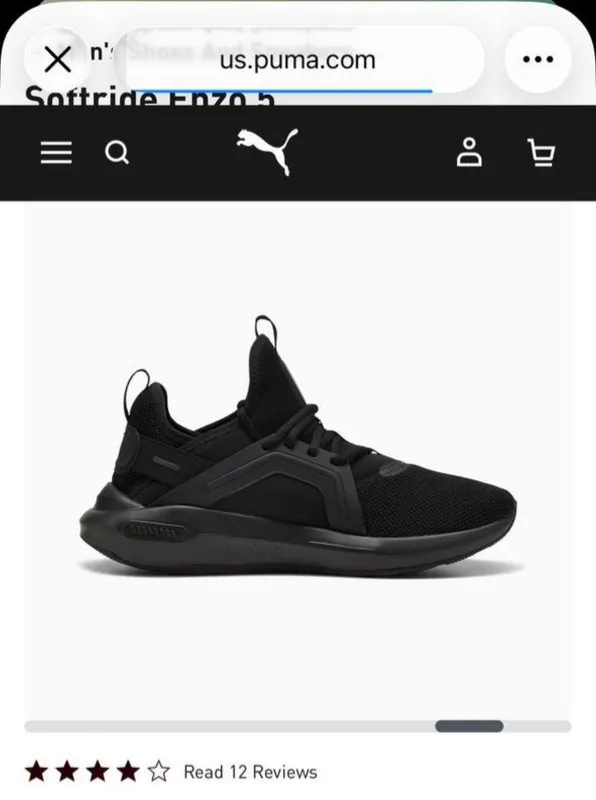The width and height of the screenshot is (596, 800).
Task: Tap the us.puma.com address bar
Action: pyautogui.click(x=297, y=60)
